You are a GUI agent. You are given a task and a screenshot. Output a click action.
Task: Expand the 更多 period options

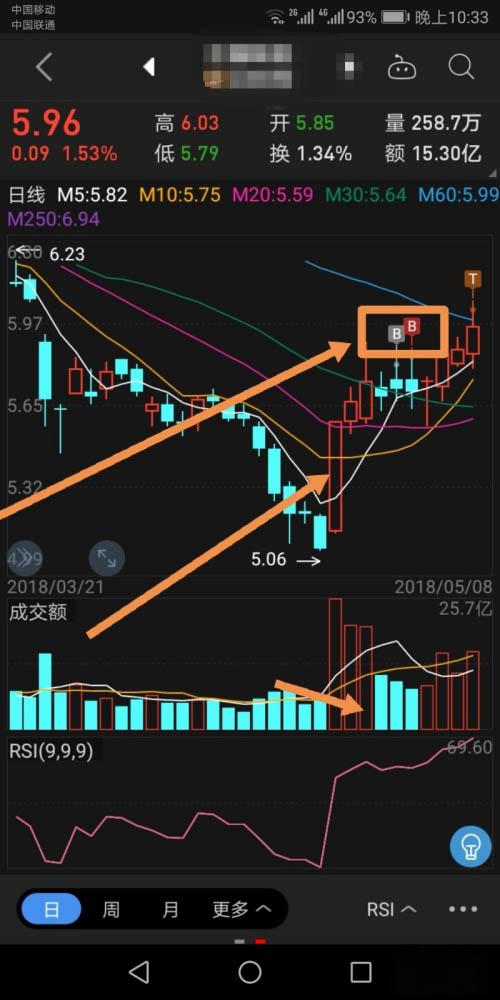(x=242, y=909)
